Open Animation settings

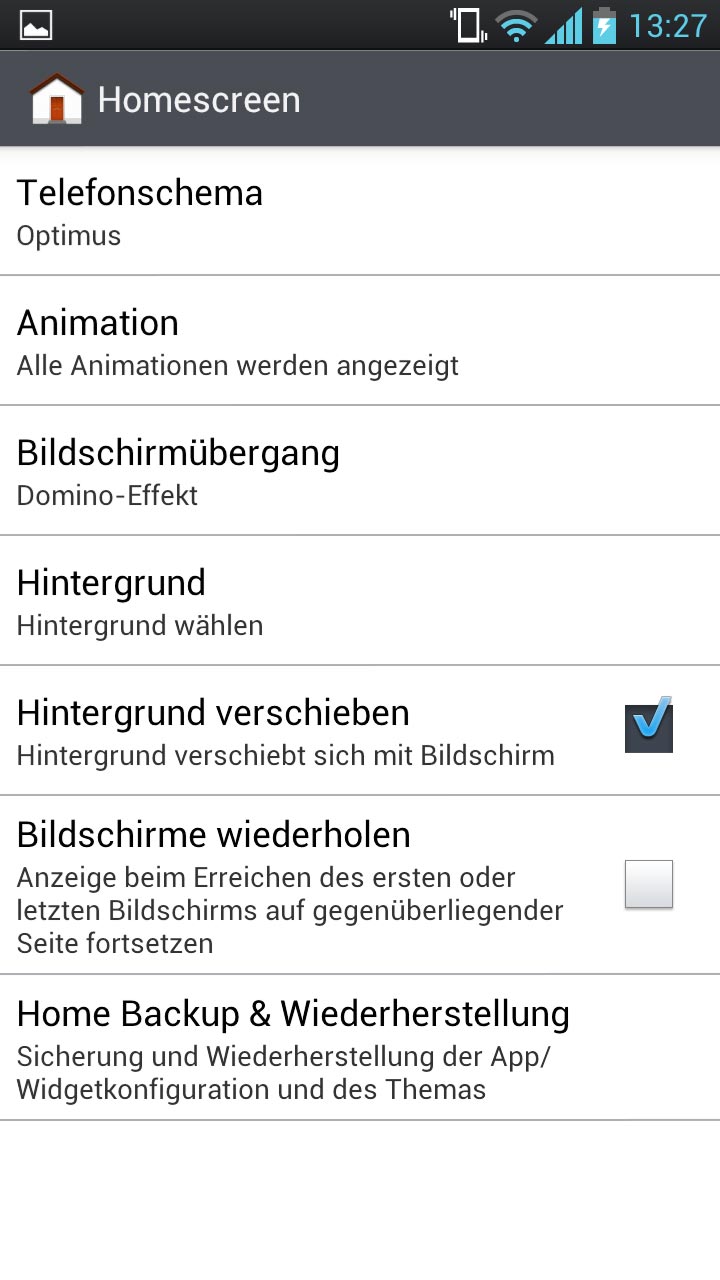[x=360, y=342]
